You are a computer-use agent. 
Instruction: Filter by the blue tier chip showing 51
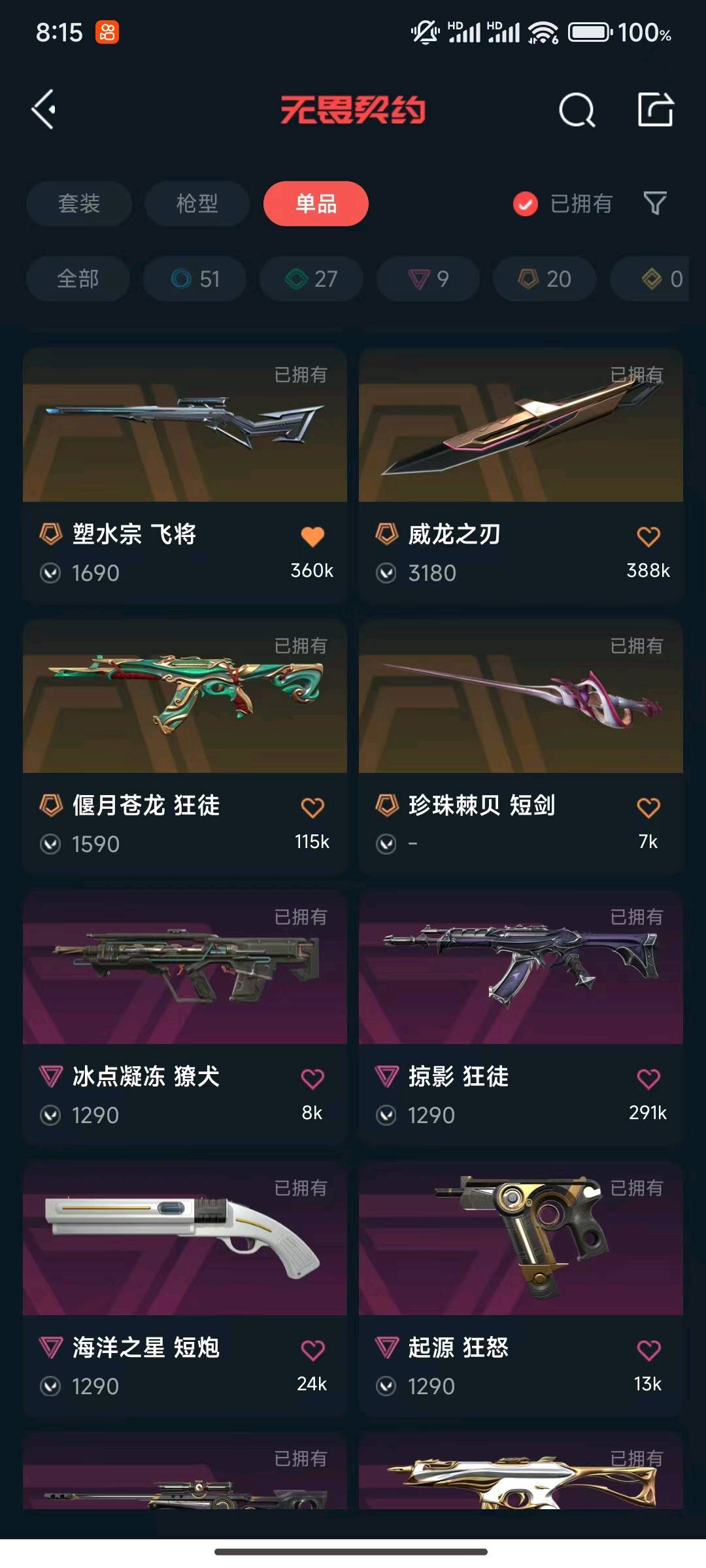pos(195,279)
